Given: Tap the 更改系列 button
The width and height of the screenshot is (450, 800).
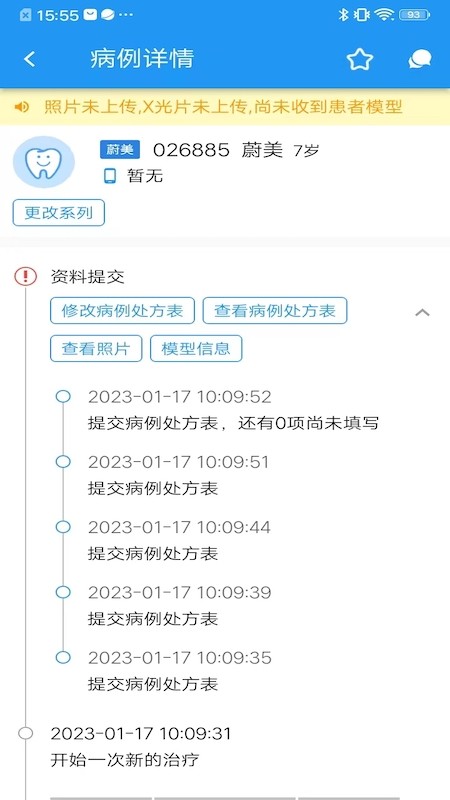Looking at the screenshot, I should click(59, 213).
